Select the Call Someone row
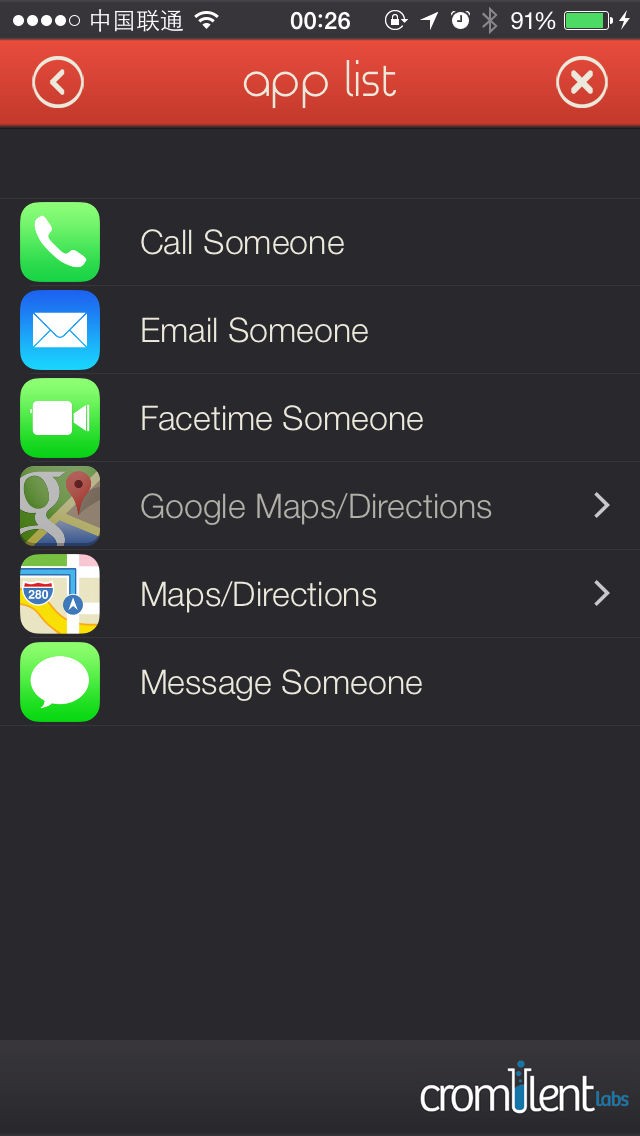This screenshot has width=640, height=1136. 320,242
